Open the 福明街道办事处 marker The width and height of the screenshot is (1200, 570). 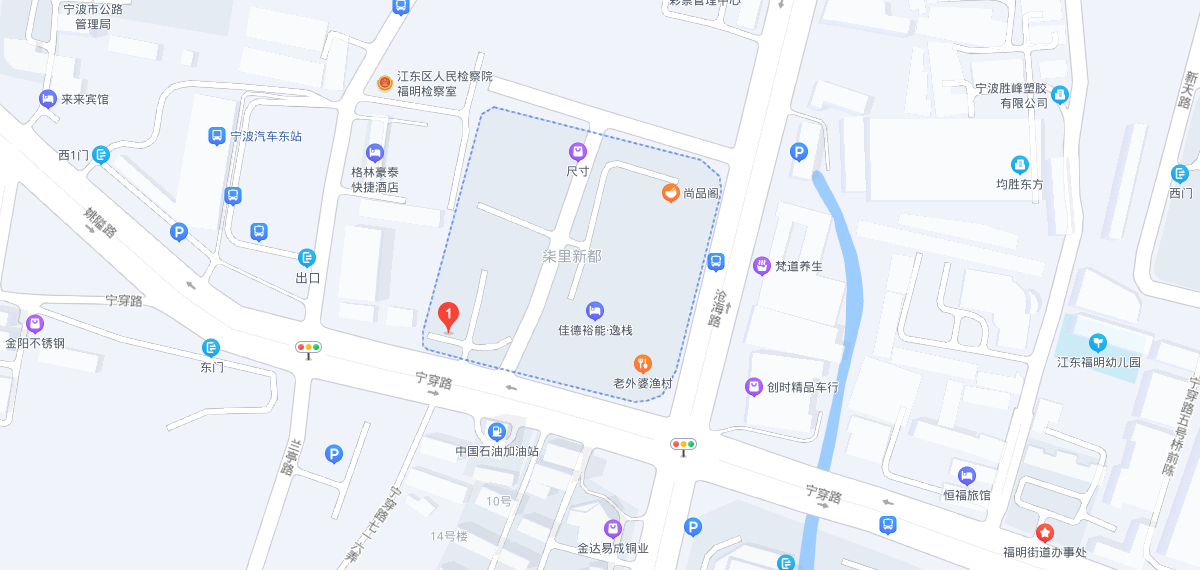(x=1044, y=533)
